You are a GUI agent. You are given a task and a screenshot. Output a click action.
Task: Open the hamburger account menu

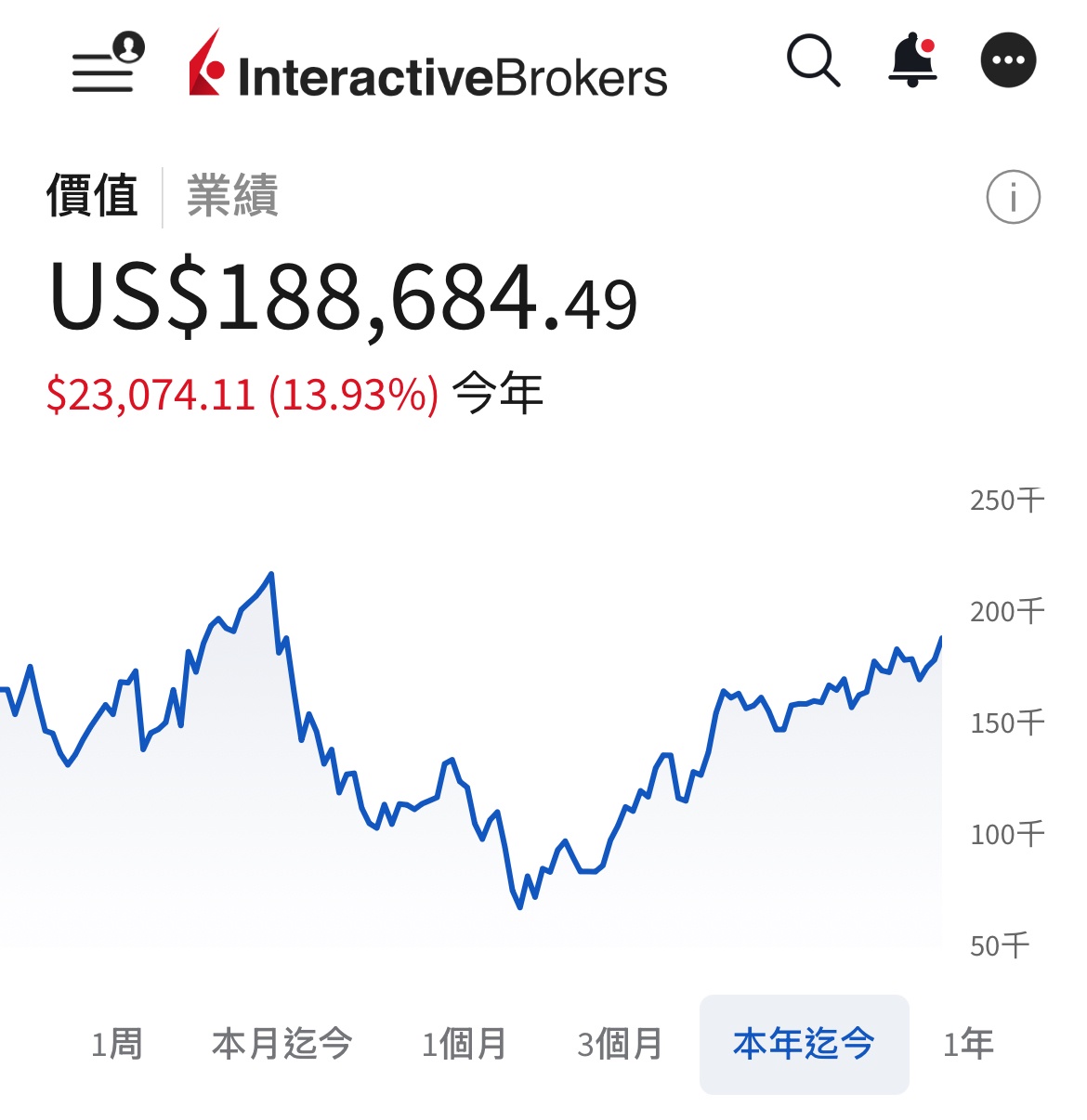coord(106,65)
